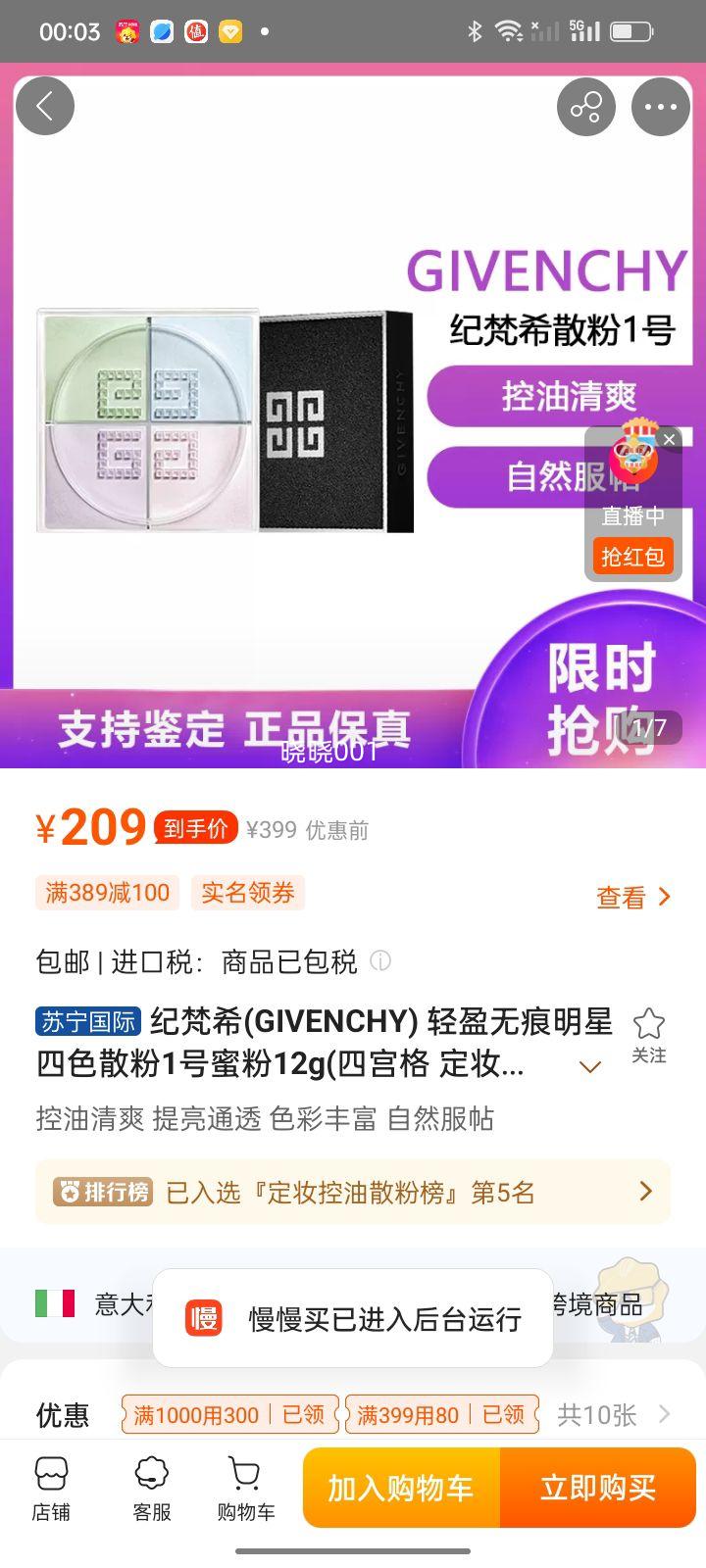
Task: Open 定妆控油散粉榜 ranking via its arrow
Action: [x=645, y=1191]
